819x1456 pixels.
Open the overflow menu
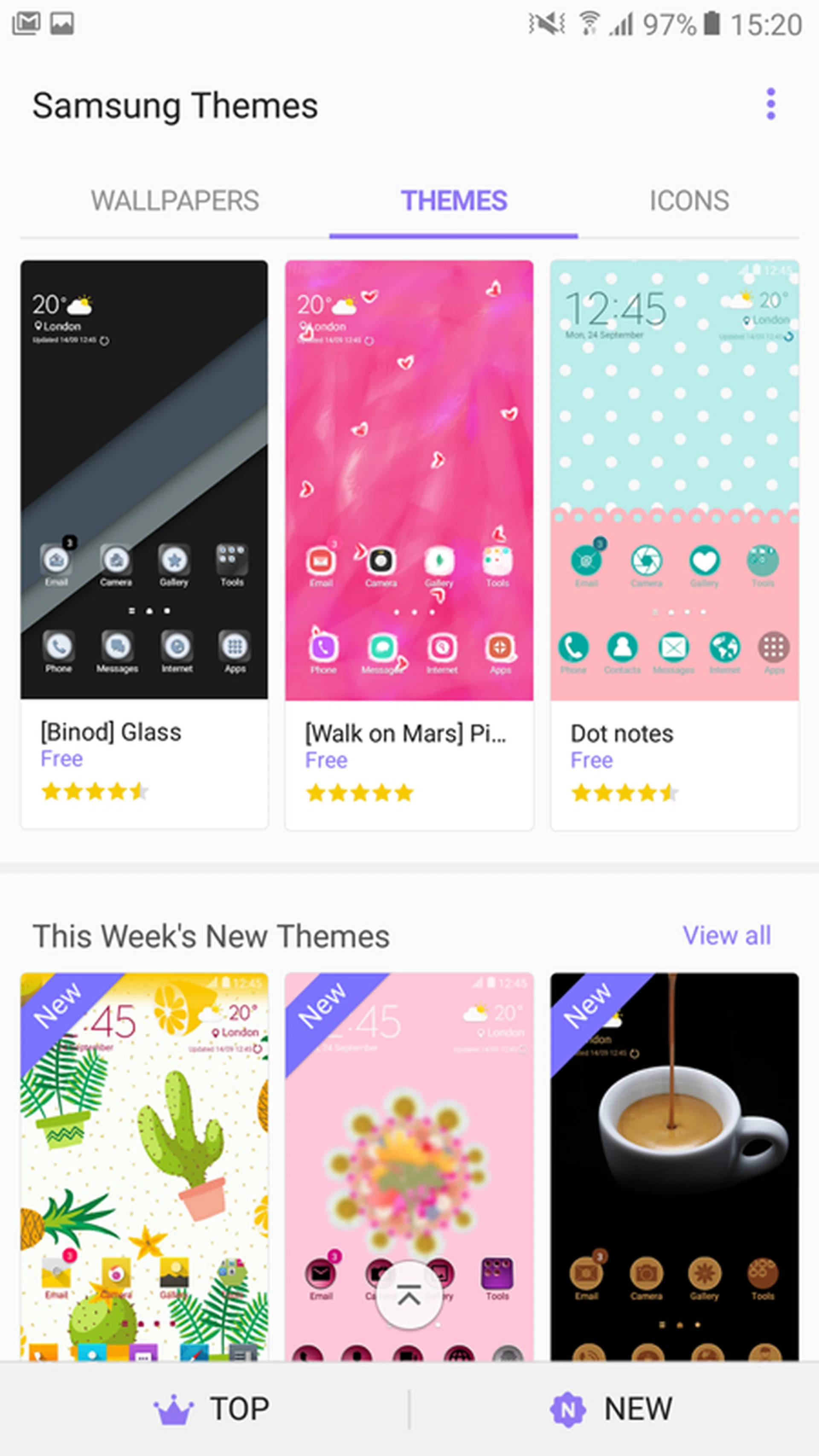pos(770,104)
